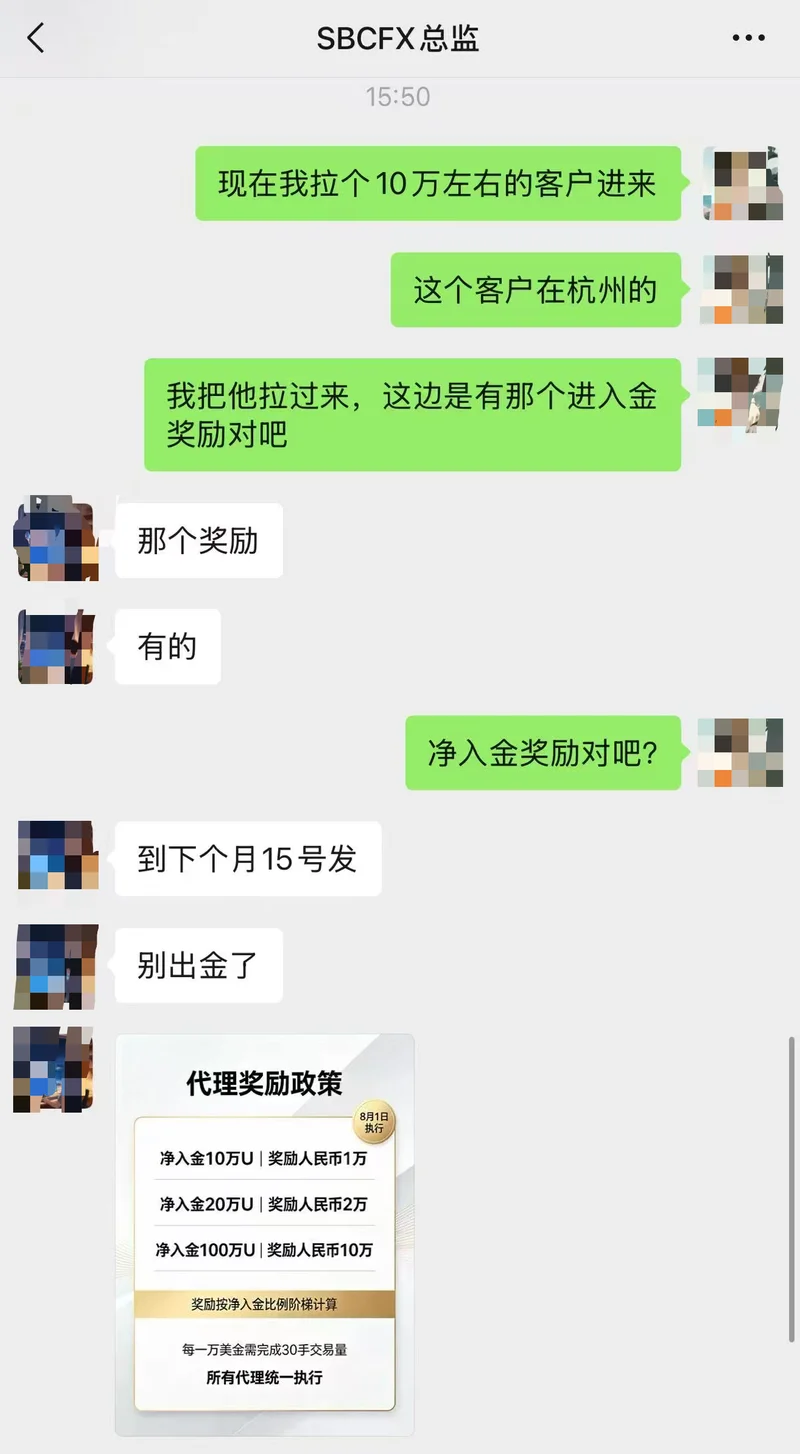Open contact avatar beside 到下个月15号发 message
The height and width of the screenshot is (1454, 800).
coord(58,855)
